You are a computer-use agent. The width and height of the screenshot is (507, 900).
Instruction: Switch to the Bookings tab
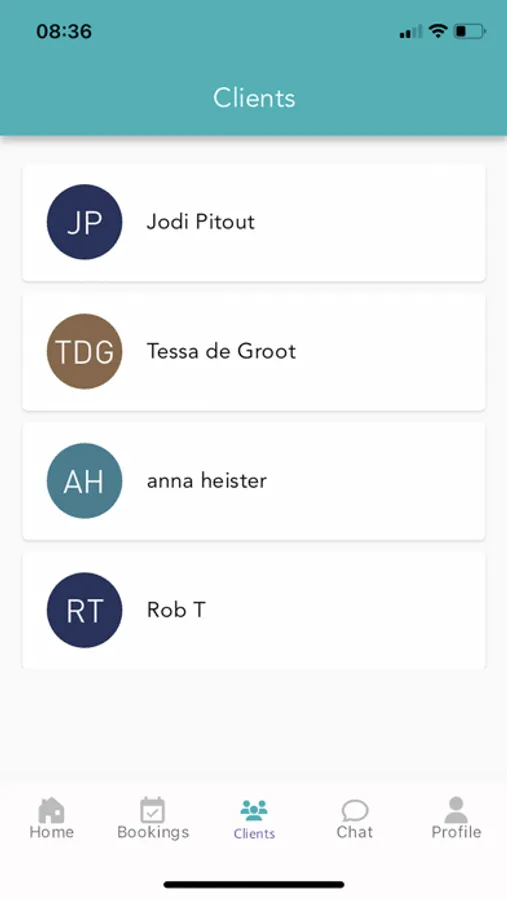tap(153, 818)
